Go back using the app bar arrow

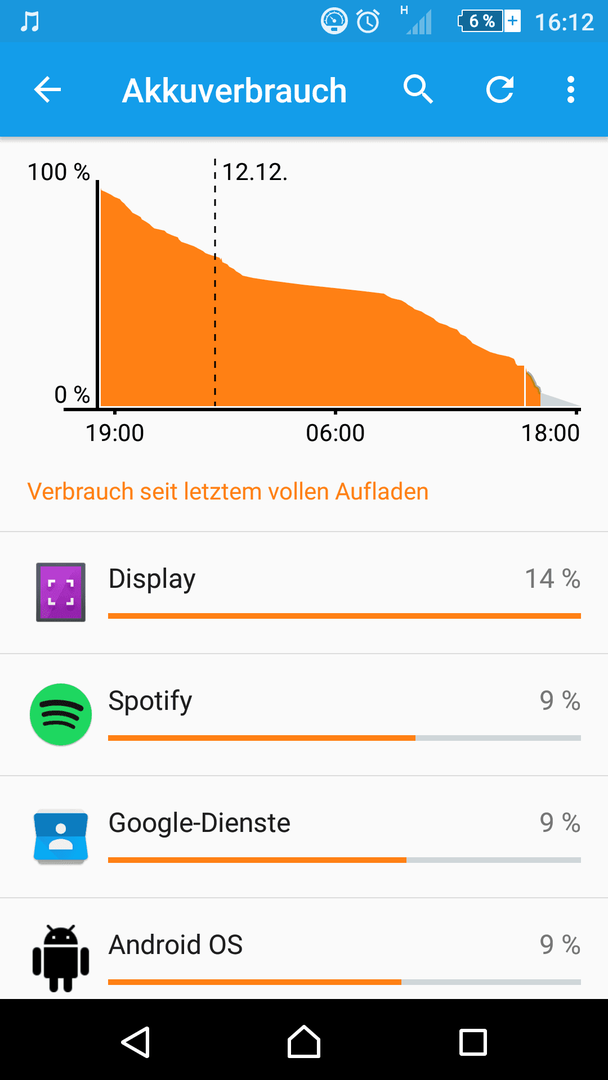[48, 90]
